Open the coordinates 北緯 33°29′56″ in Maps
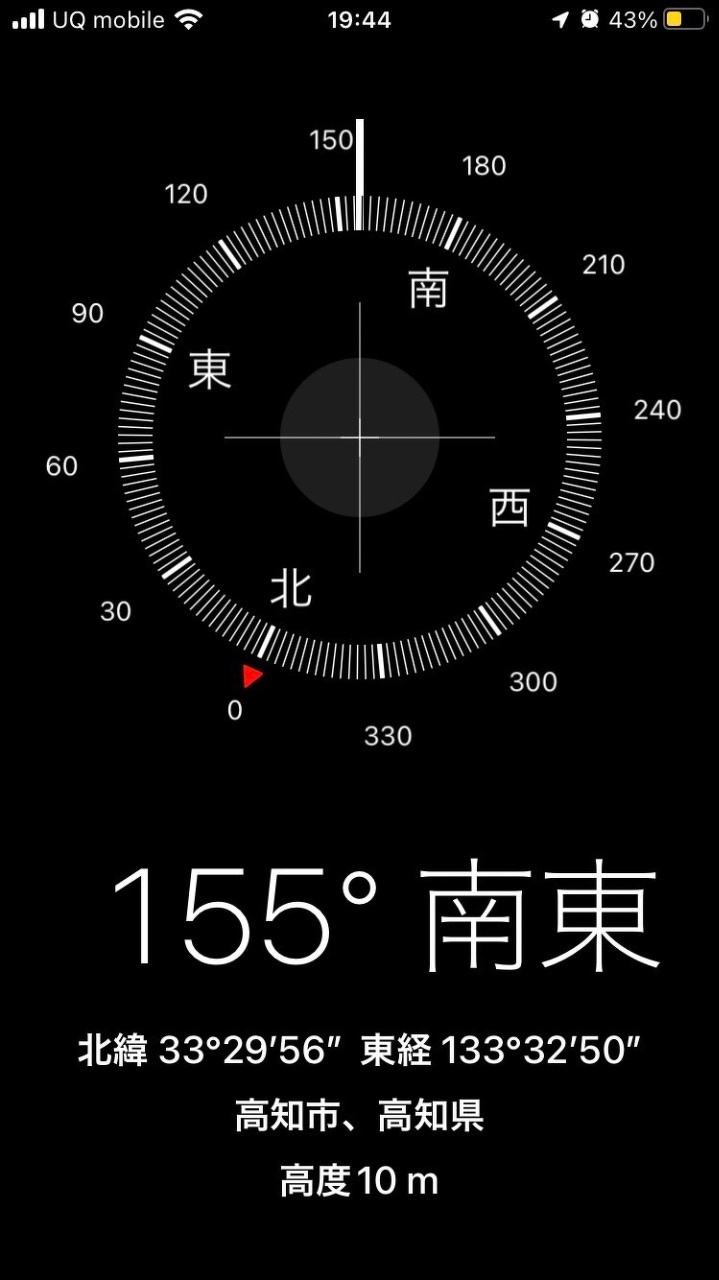719x1280 pixels. tap(359, 1051)
